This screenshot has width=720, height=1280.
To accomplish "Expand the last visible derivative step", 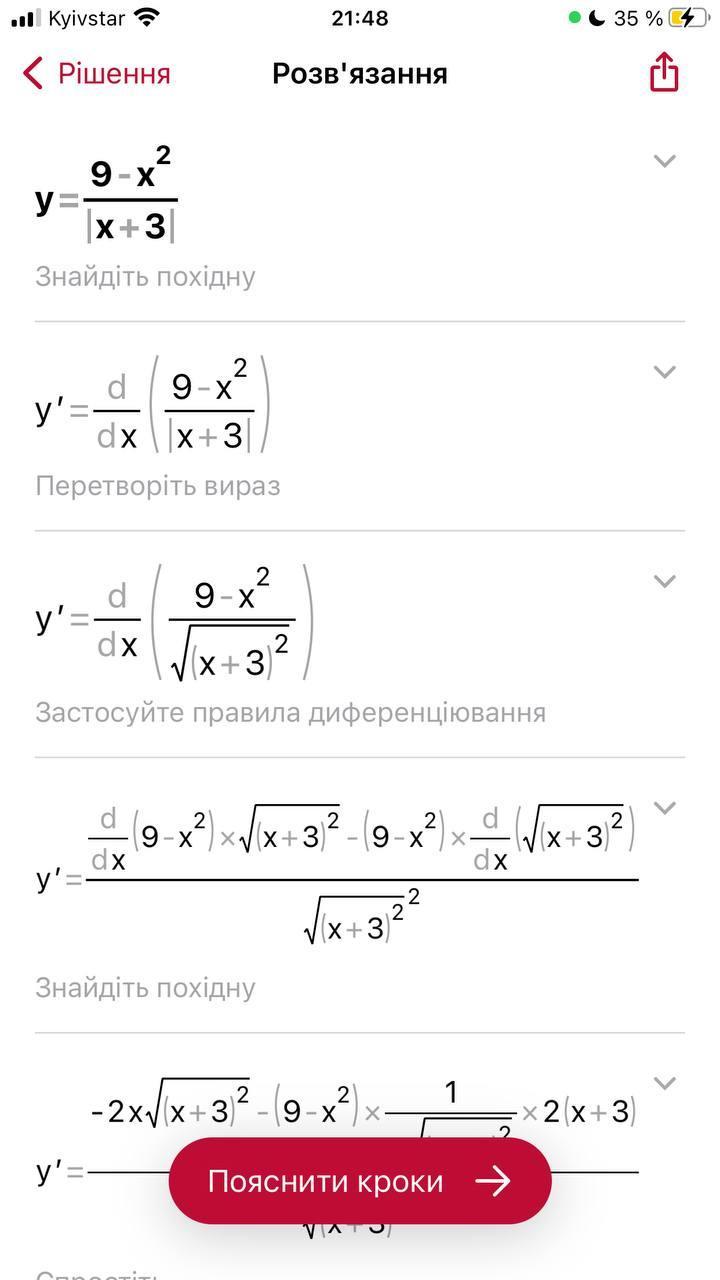I will [665, 1083].
